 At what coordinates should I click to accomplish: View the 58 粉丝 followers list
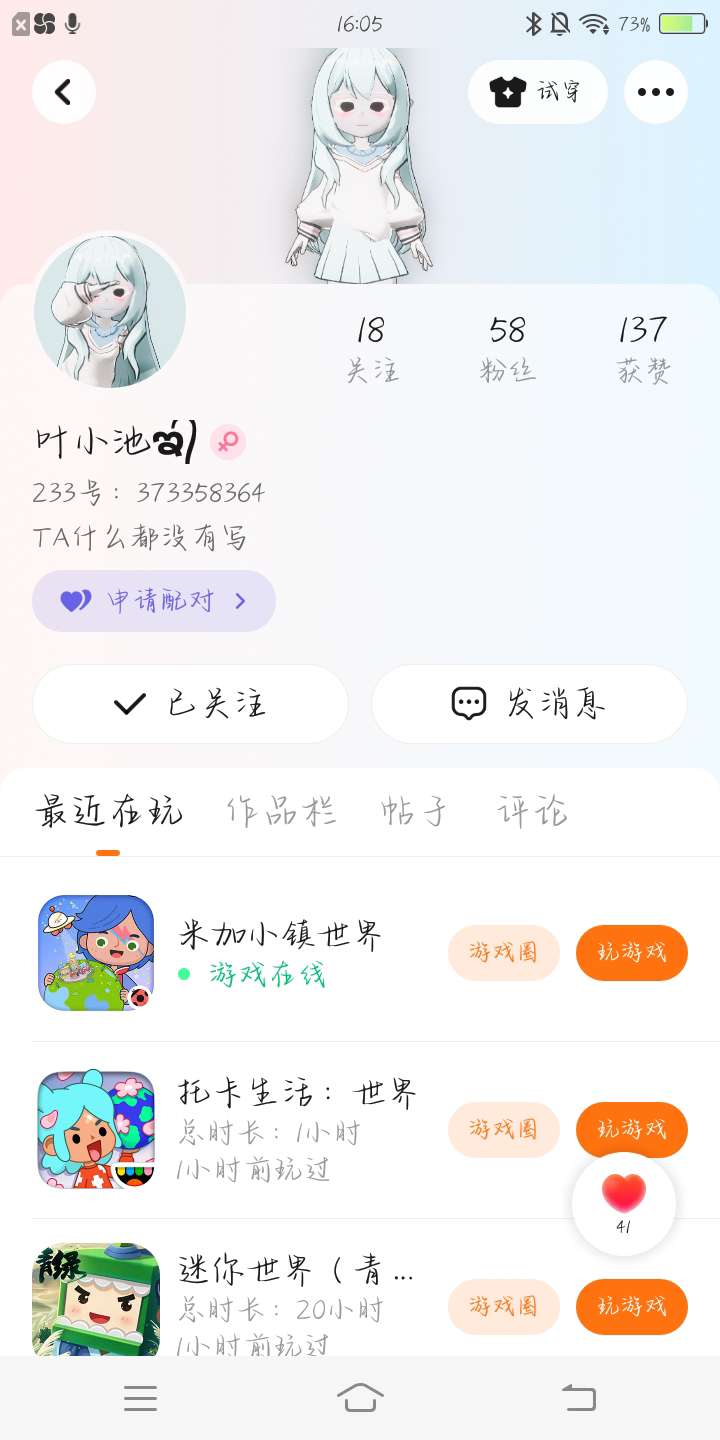(x=507, y=348)
